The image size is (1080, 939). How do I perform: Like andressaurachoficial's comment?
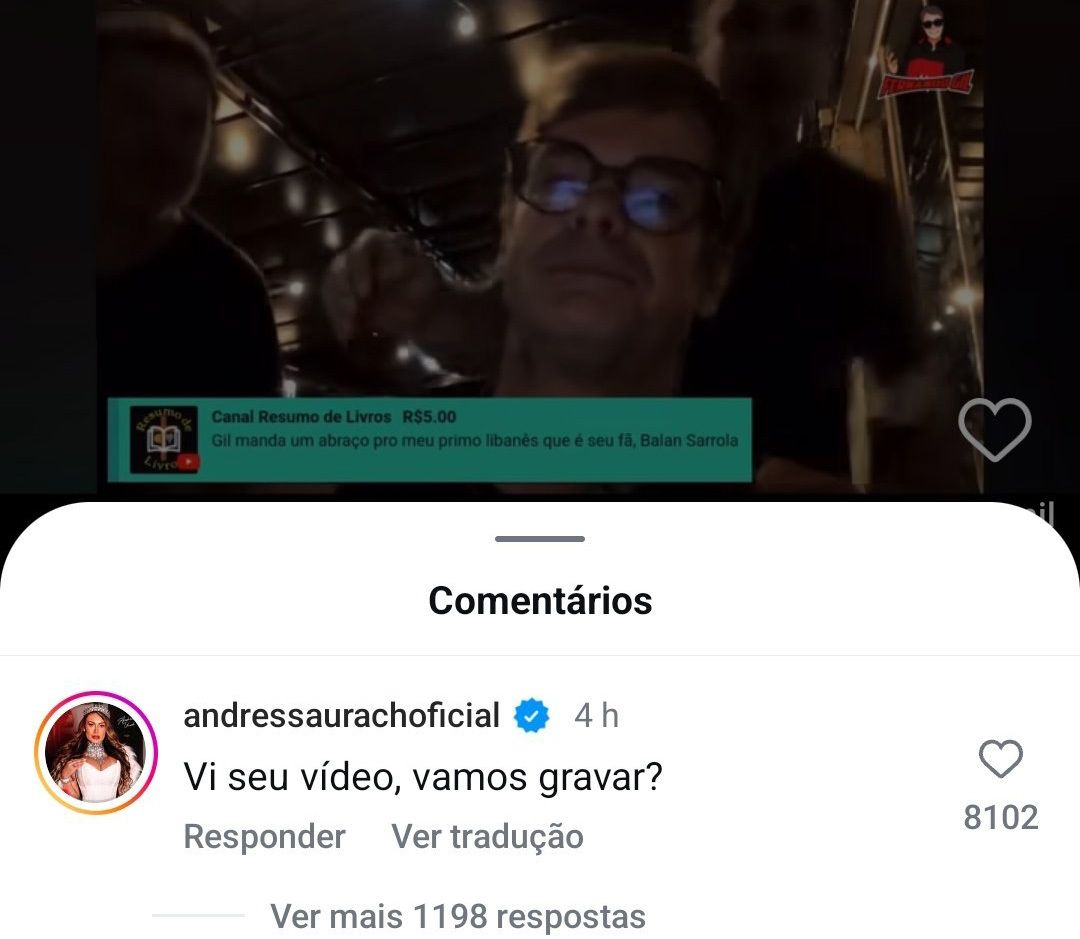(1000, 761)
